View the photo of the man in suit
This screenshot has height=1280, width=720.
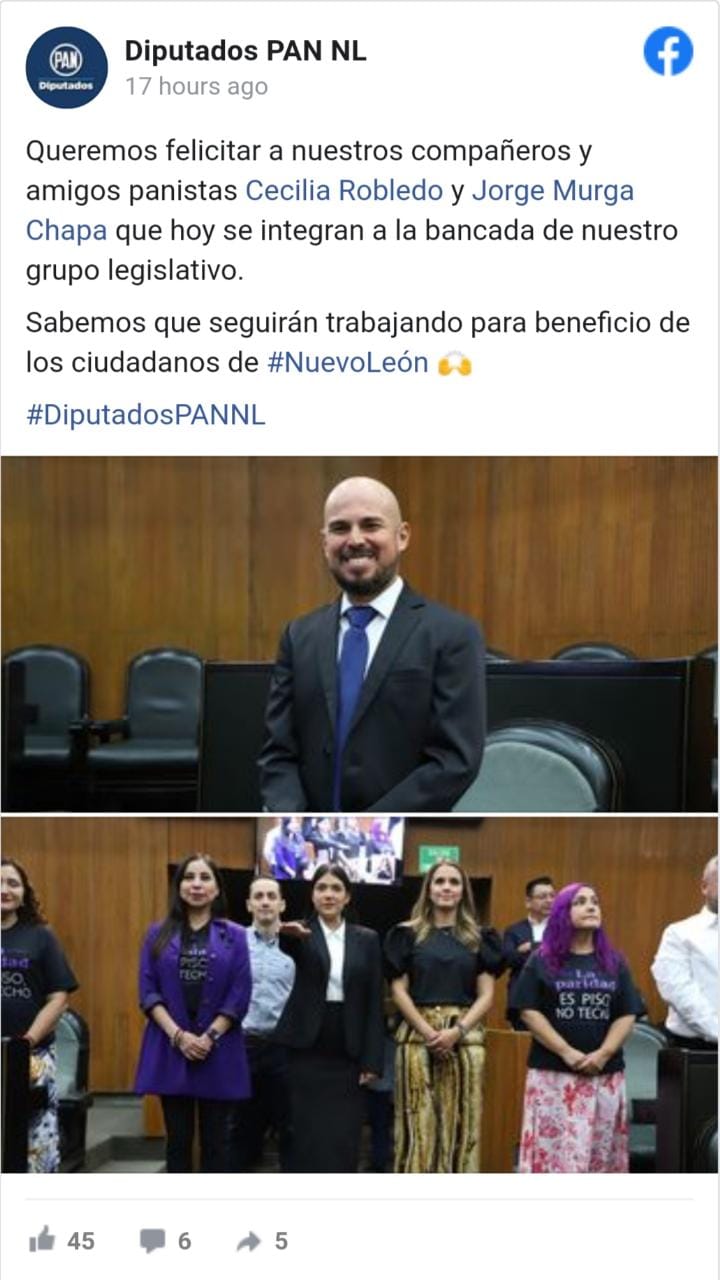[359, 634]
